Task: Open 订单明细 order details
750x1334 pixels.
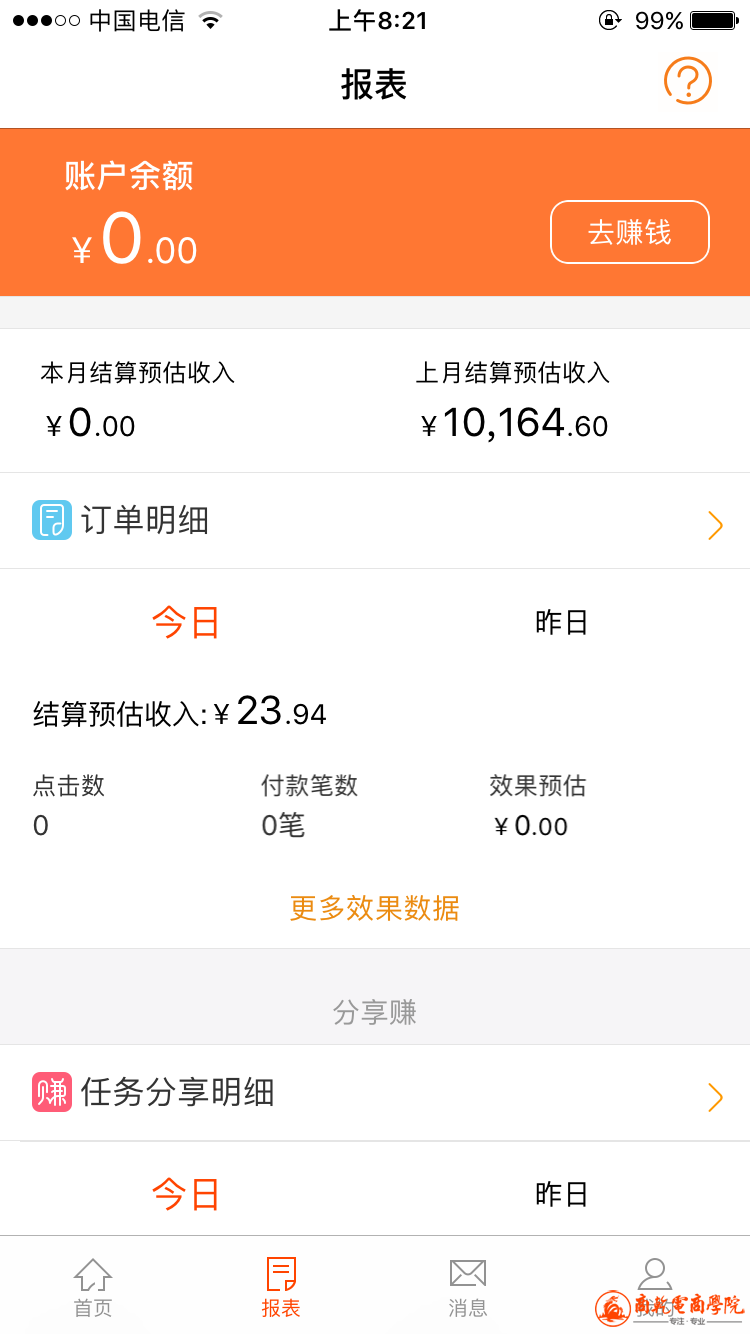Action: pos(375,521)
